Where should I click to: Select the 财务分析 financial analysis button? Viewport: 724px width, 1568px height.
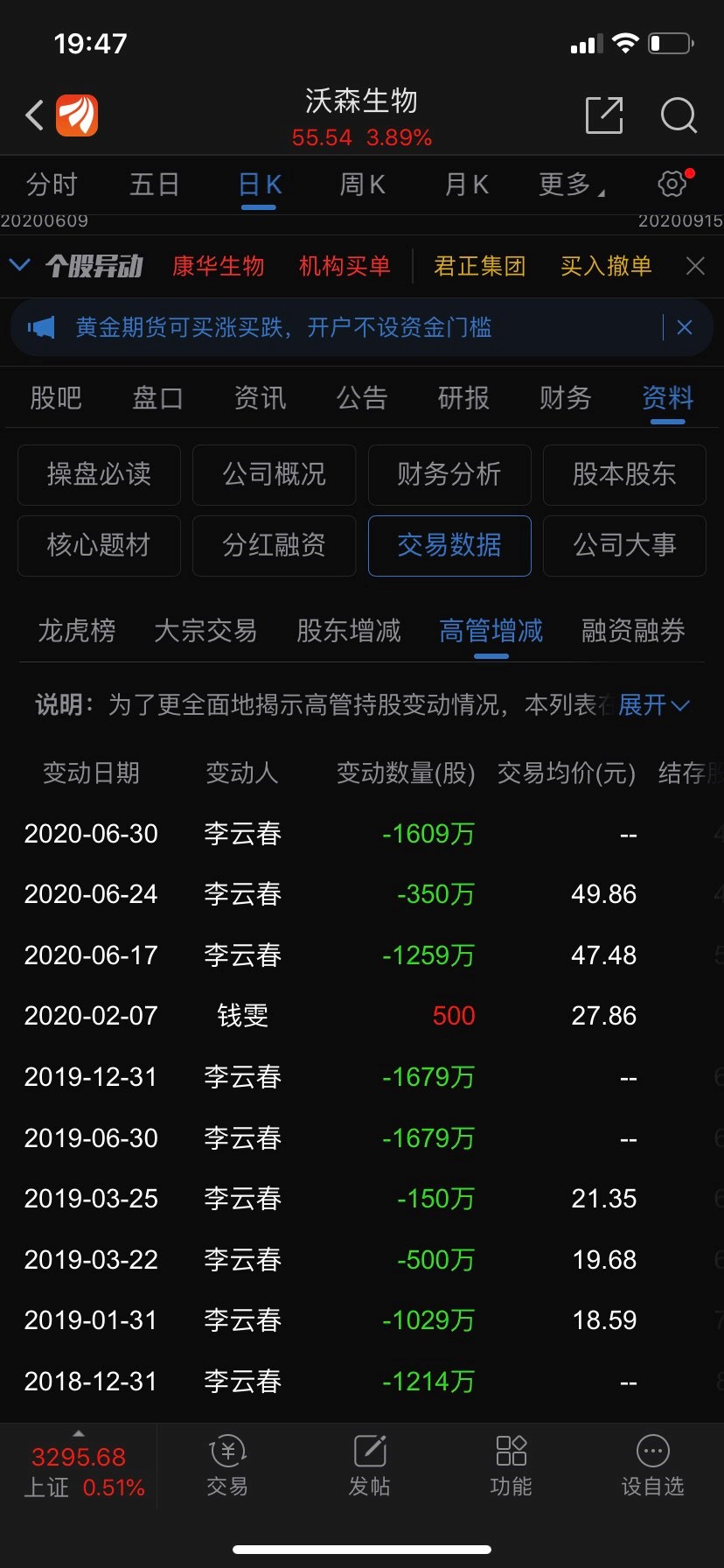(x=449, y=475)
